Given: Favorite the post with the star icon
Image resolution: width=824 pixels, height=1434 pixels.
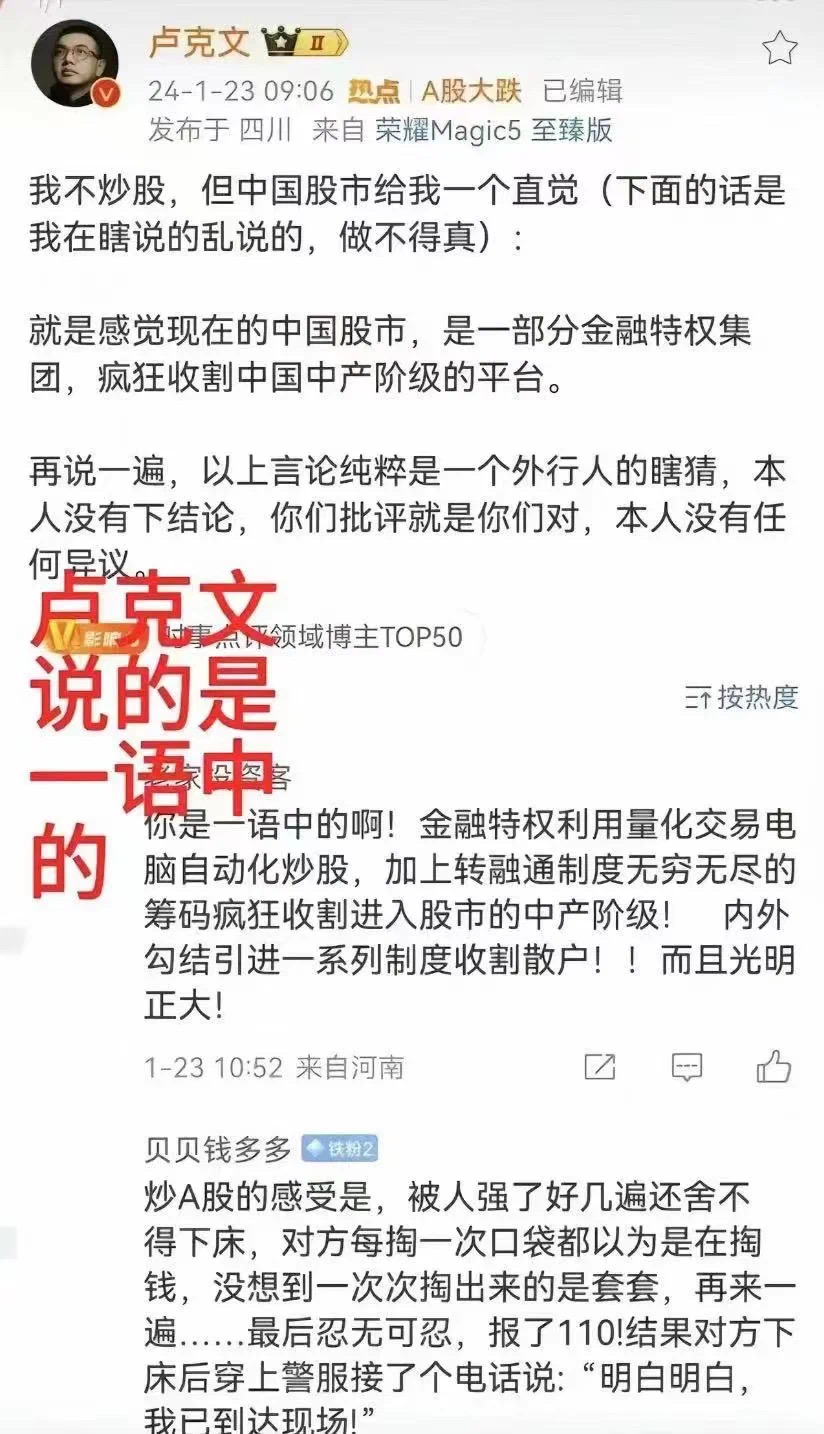Looking at the screenshot, I should (779, 48).
